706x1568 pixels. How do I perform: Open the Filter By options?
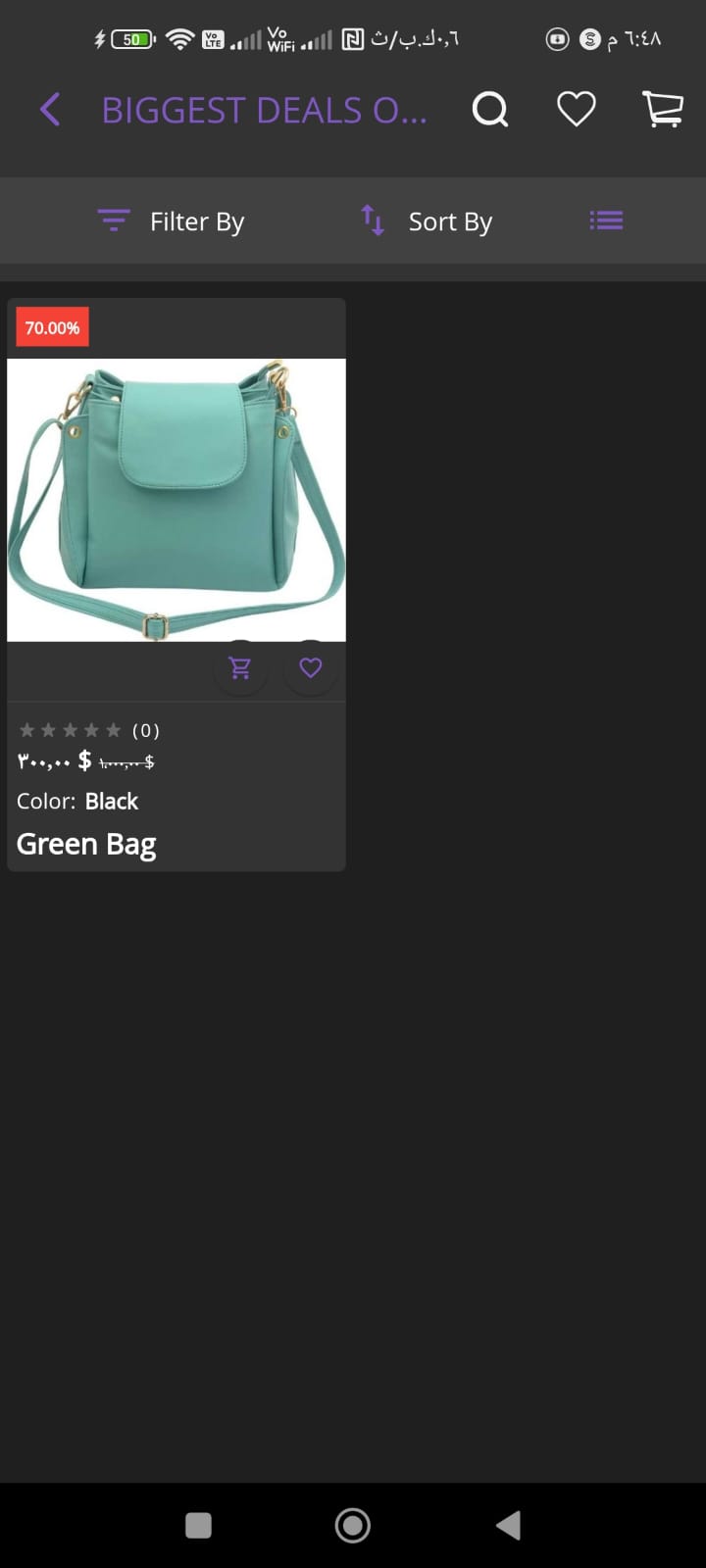[172, 221]
